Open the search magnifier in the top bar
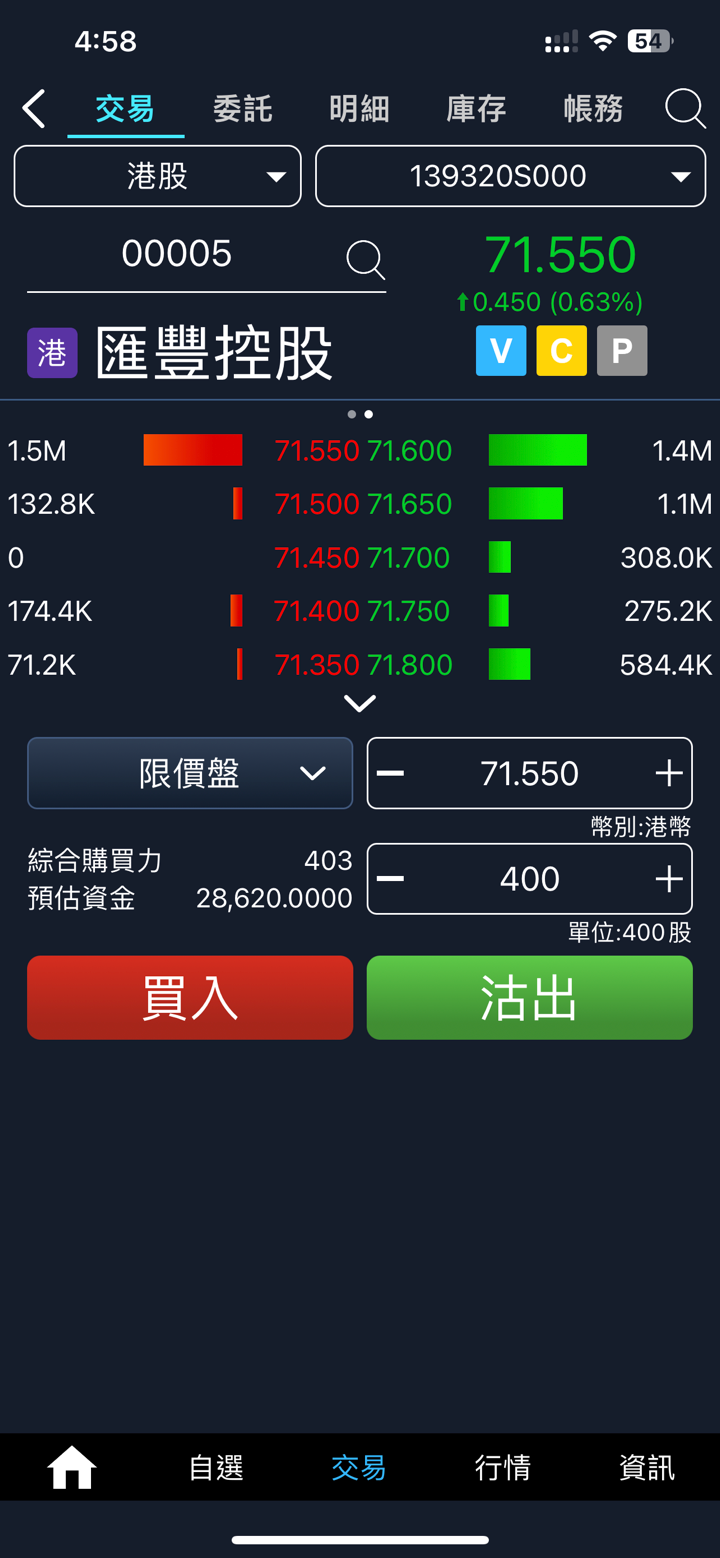The width and height of the screenshot is (720, 1558). [x=685, y=108]
